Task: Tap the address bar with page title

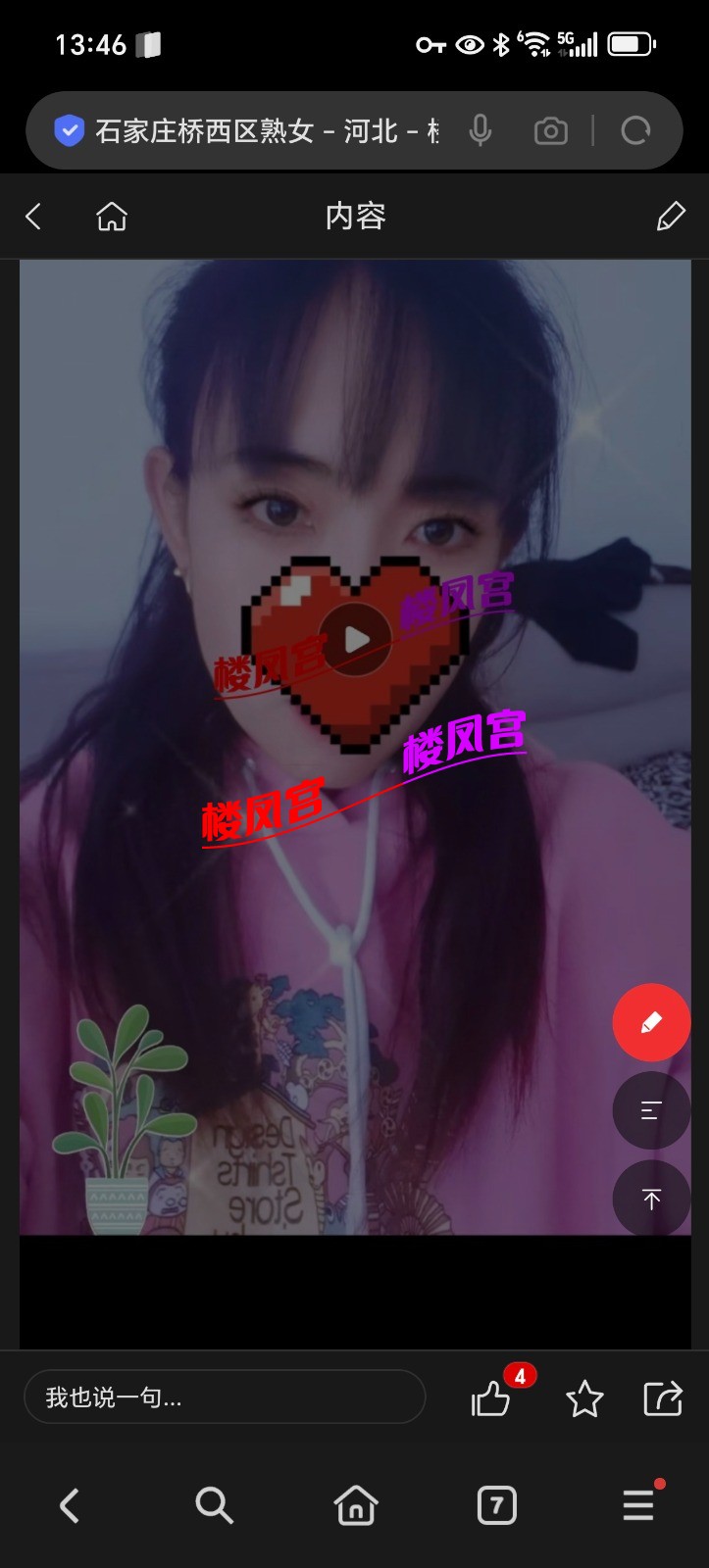Action: [265, 130]
